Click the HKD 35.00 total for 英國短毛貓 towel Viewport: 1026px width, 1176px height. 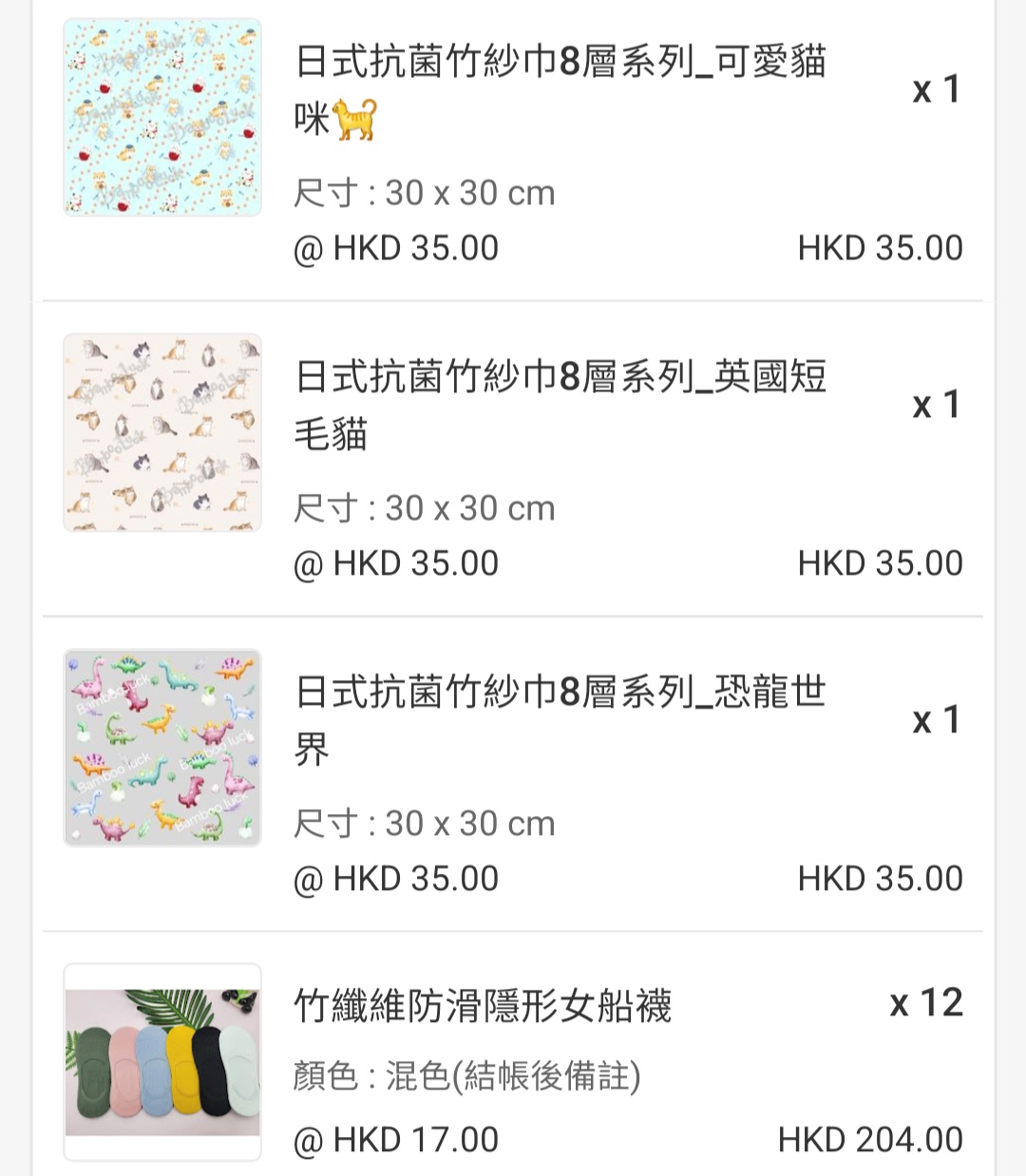click(x=882, y=562)
